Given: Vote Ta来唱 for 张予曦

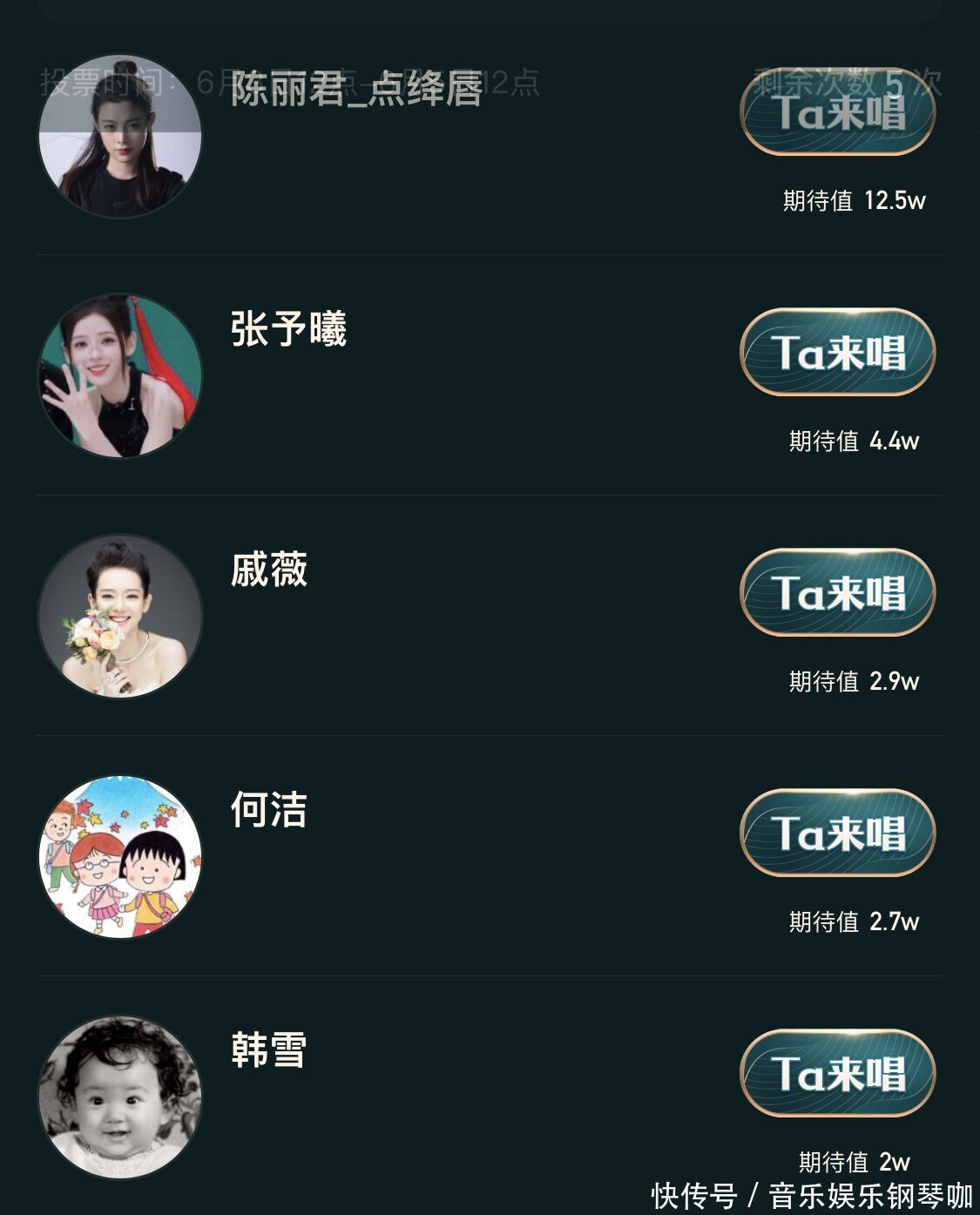Looking at the screenshot, I should [837, 353].
